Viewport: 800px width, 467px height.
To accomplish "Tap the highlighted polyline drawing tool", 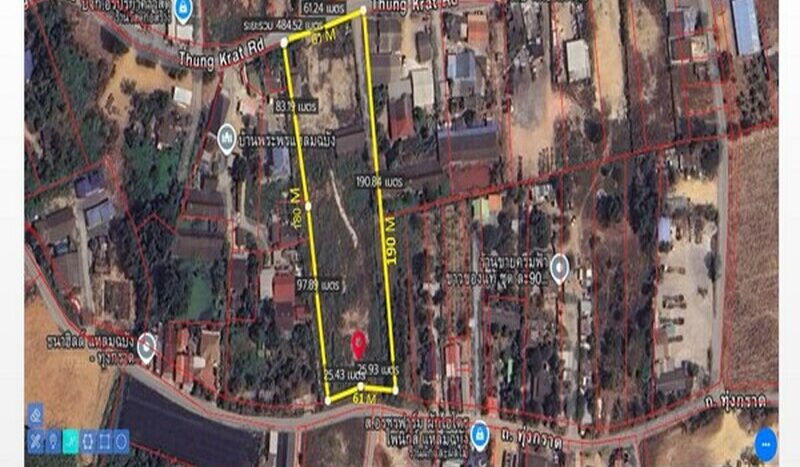I will (x=71, y=441).
